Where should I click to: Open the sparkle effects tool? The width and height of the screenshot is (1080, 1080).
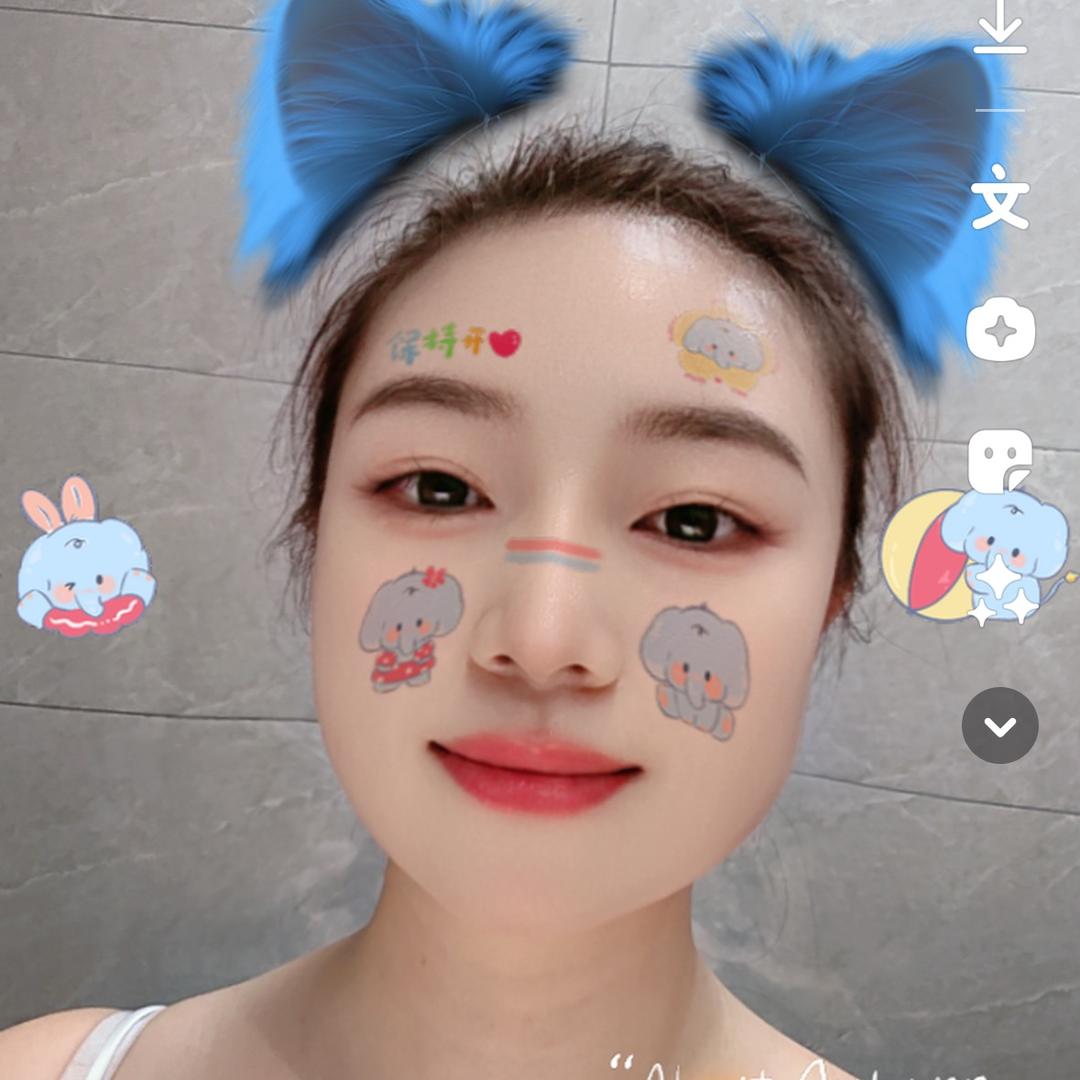pos(1000,329)
